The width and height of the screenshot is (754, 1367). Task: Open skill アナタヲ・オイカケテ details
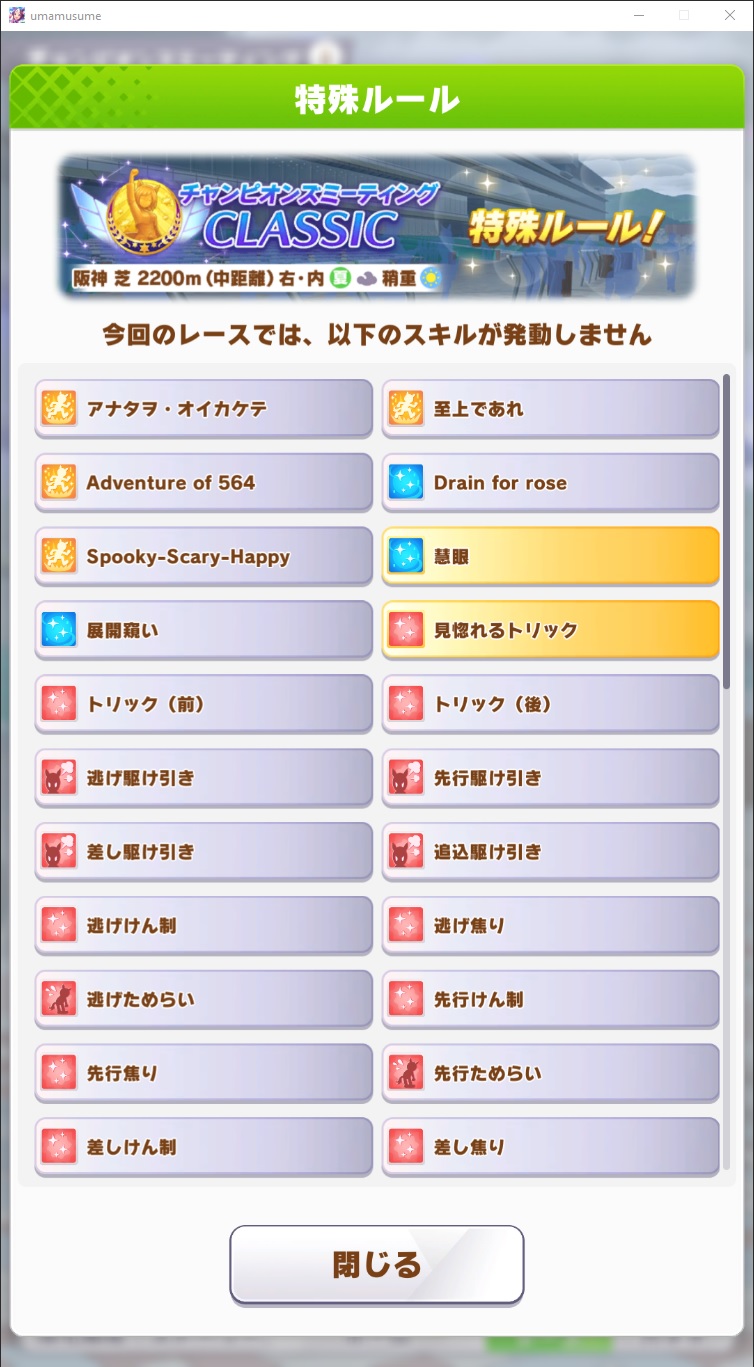[204, 408]
